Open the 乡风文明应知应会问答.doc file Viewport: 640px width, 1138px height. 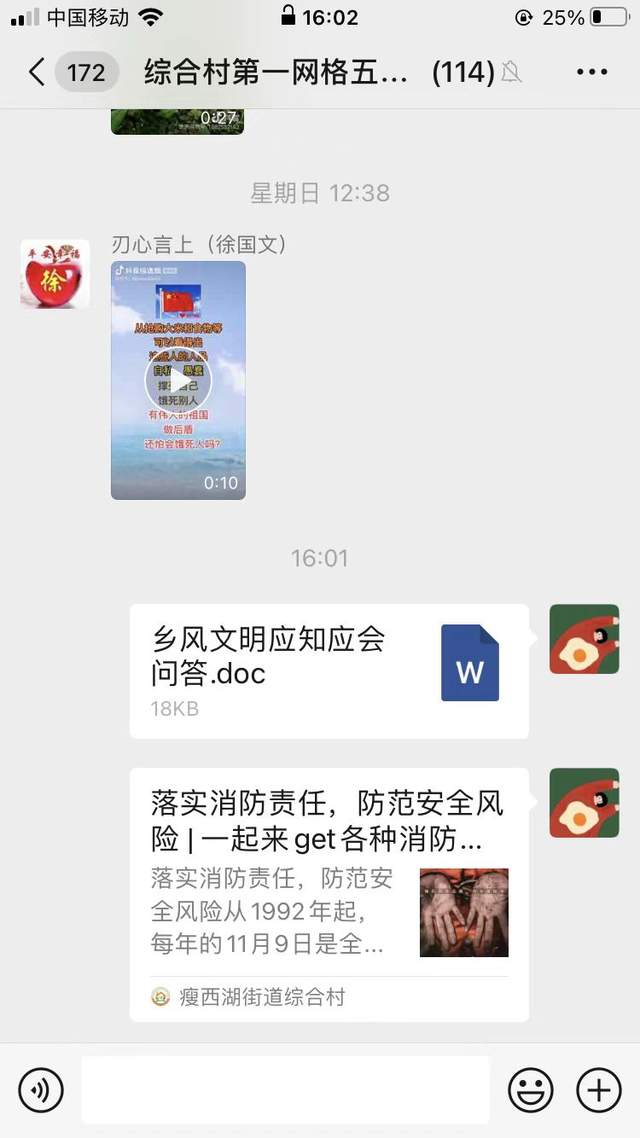(x=328, y=671)
